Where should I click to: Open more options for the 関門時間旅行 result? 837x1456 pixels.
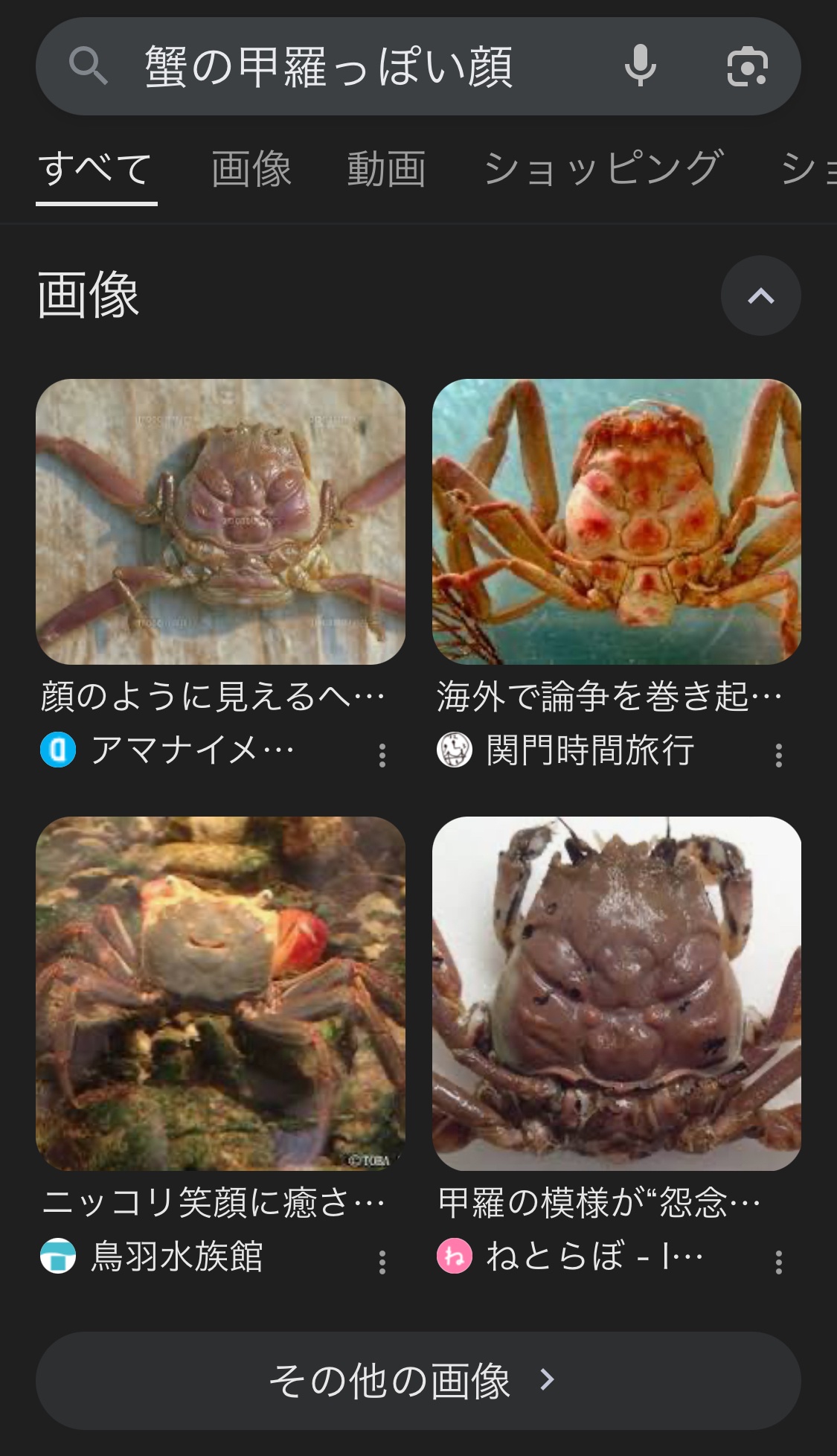[x=778, y=755]
